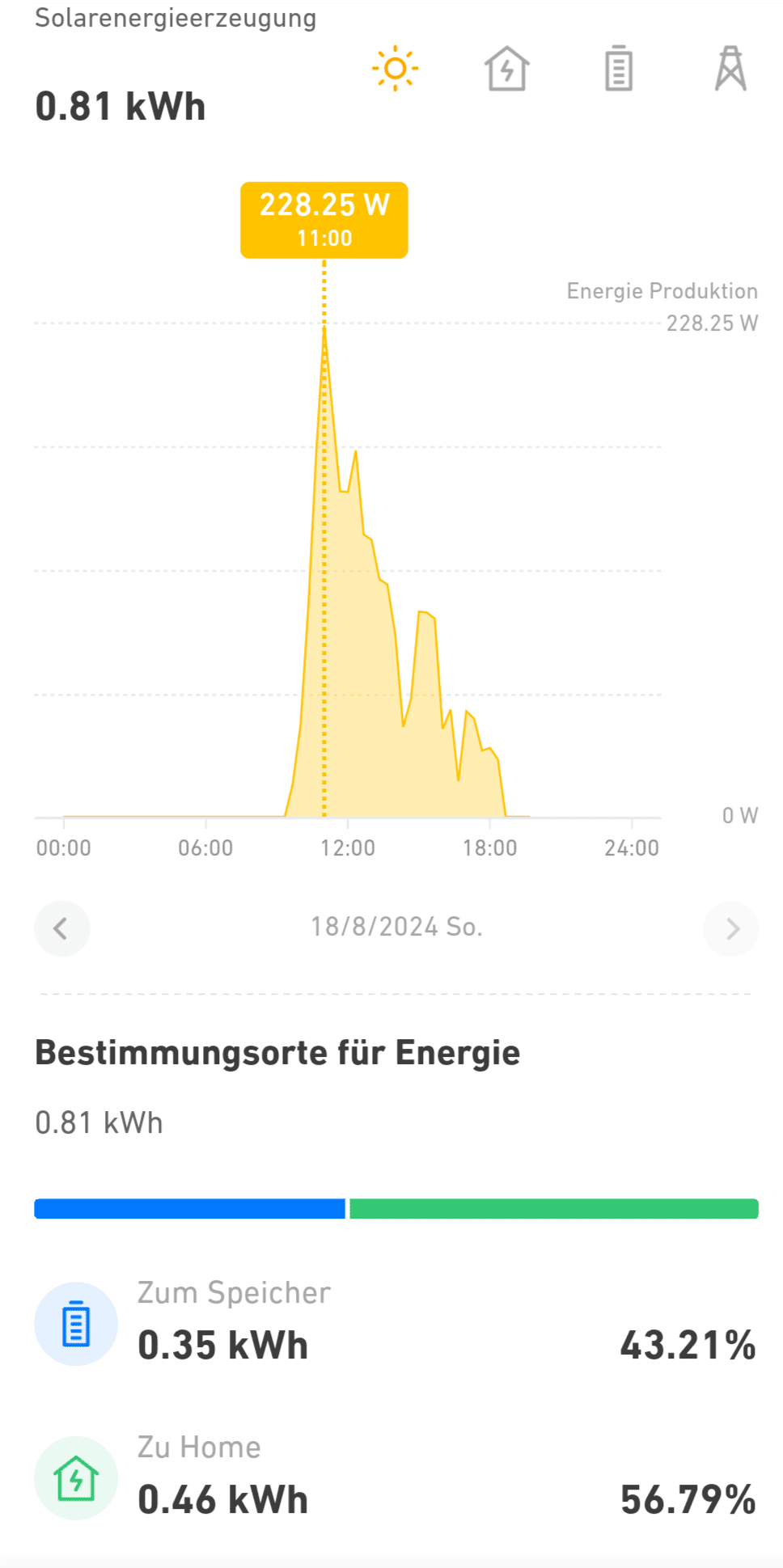Go to the next day
Screen dimensions: 783x1568
pos(731,928)
